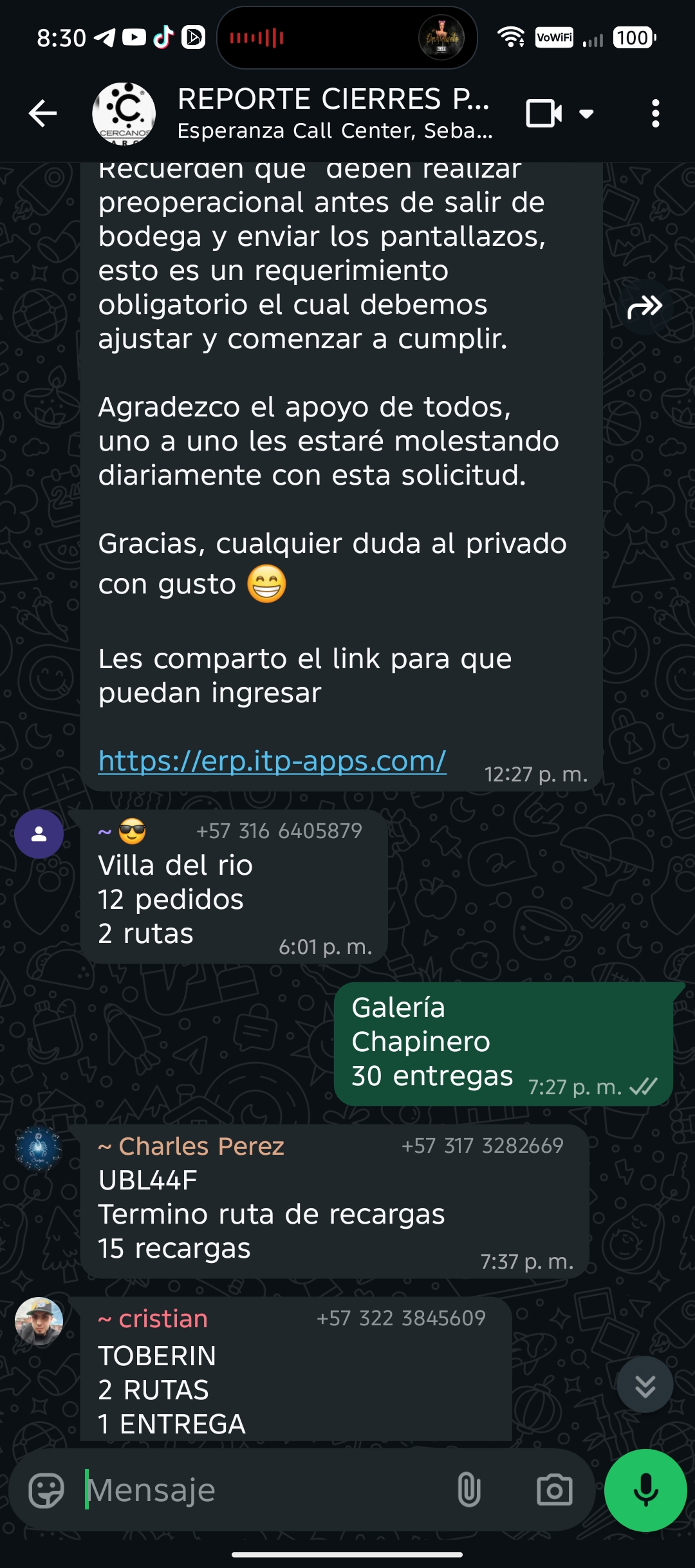
Task: Record a voice message with the microphone
Action: click(x=645, y=1490)
